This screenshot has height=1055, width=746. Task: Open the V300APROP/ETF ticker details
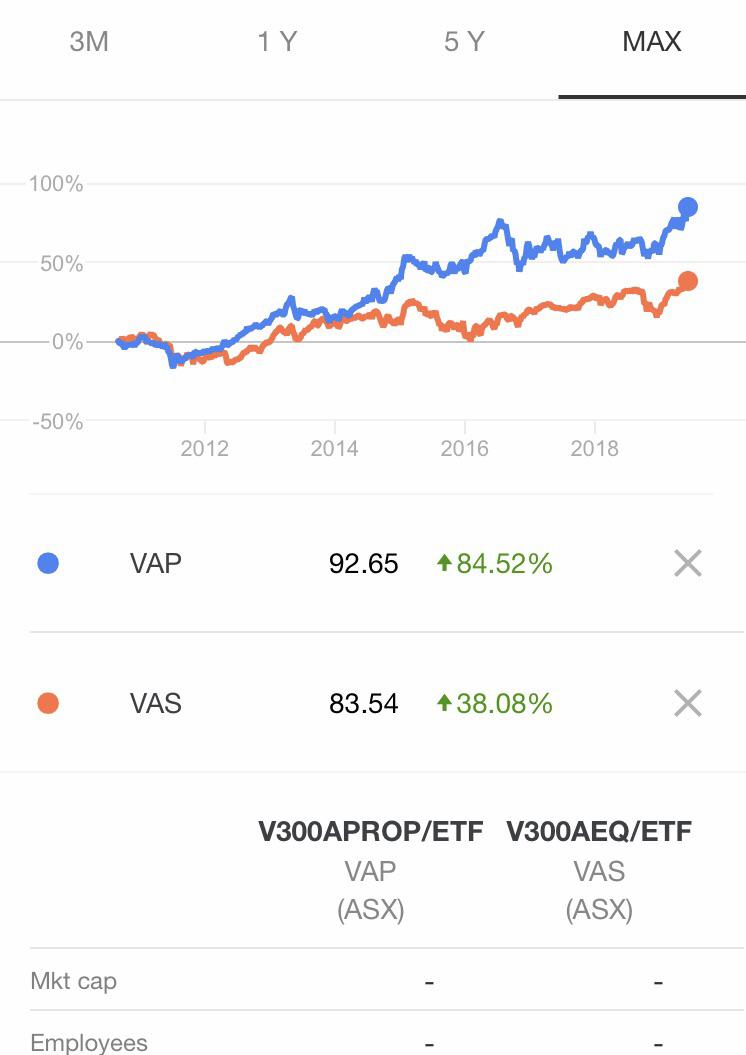point(371,831)
